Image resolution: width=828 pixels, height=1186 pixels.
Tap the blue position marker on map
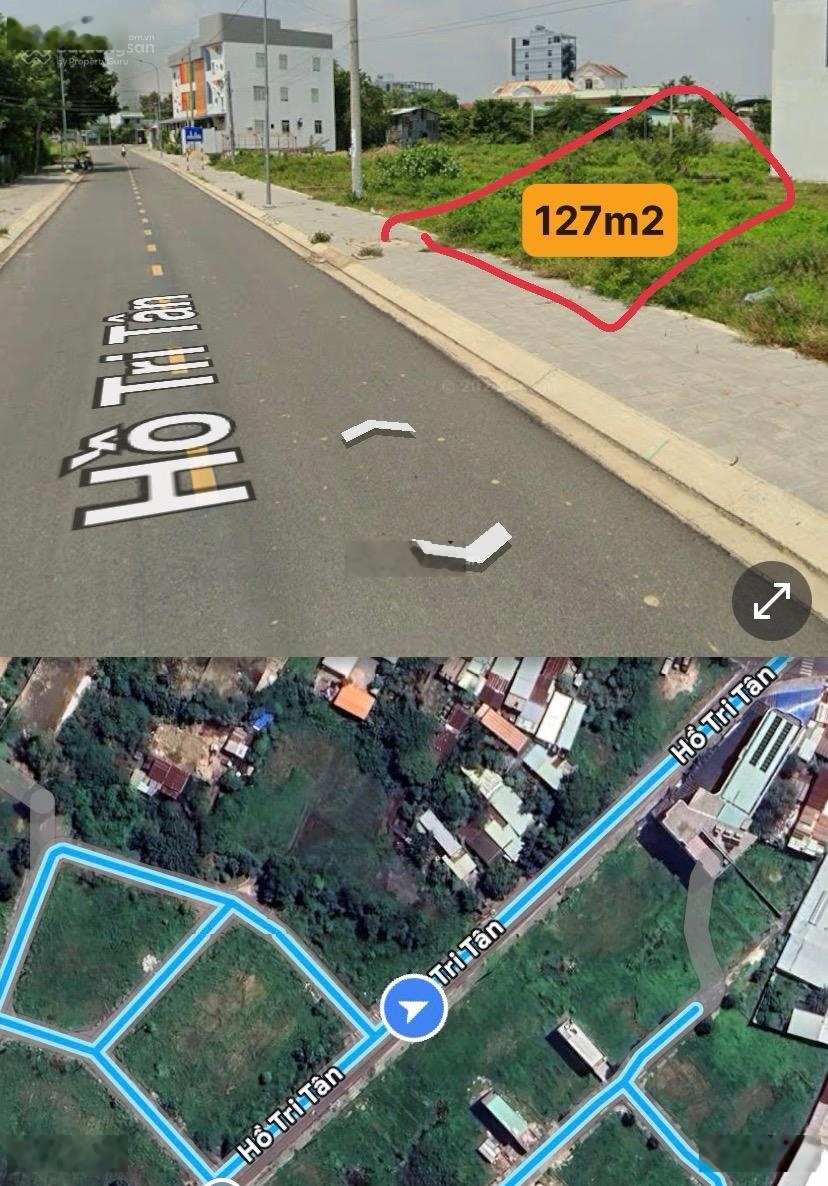click(x=414, y=1009)
